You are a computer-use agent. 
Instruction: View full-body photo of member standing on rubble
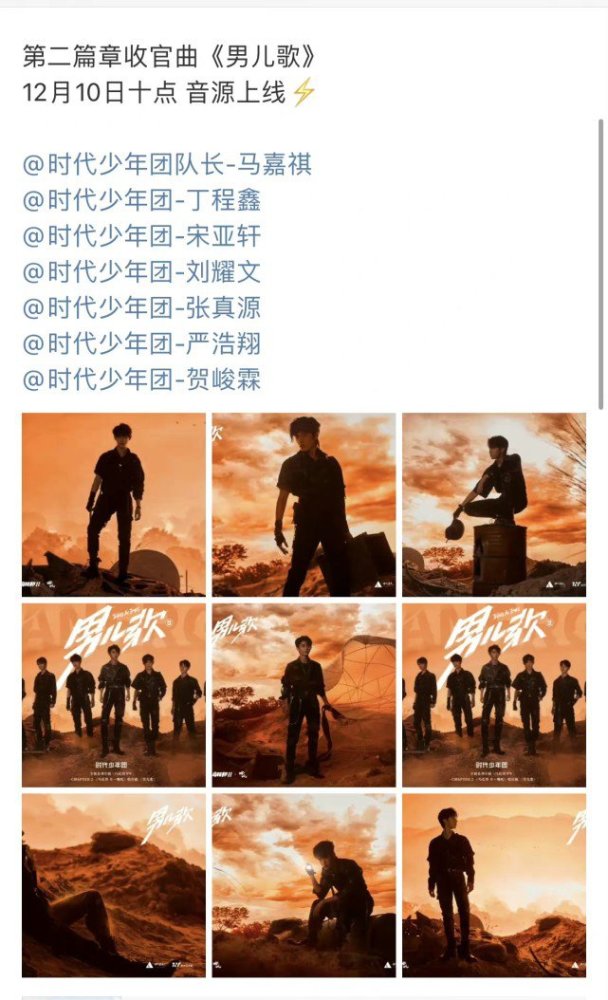pos(113,504)
